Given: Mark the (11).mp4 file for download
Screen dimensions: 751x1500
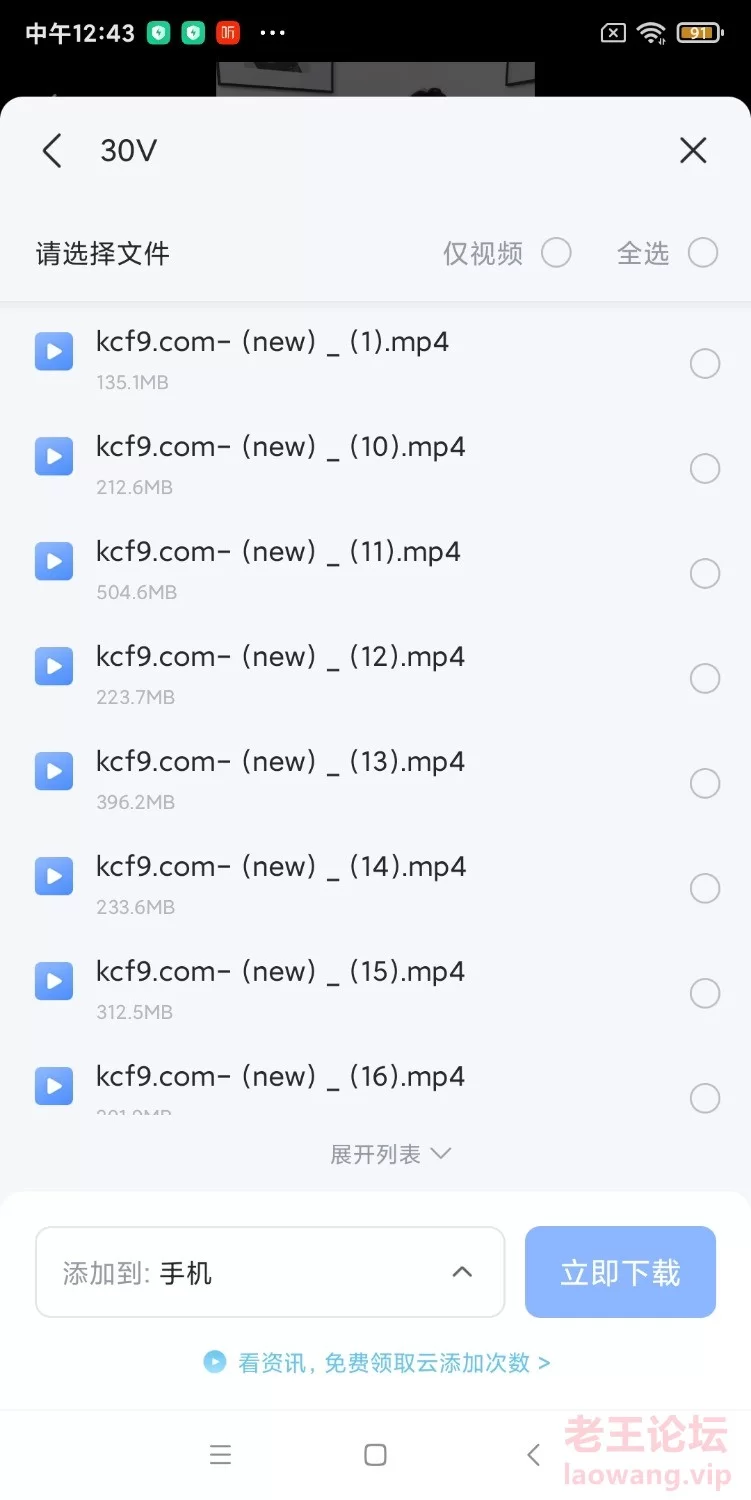Looking at the screenshot, I should point(705,574).
